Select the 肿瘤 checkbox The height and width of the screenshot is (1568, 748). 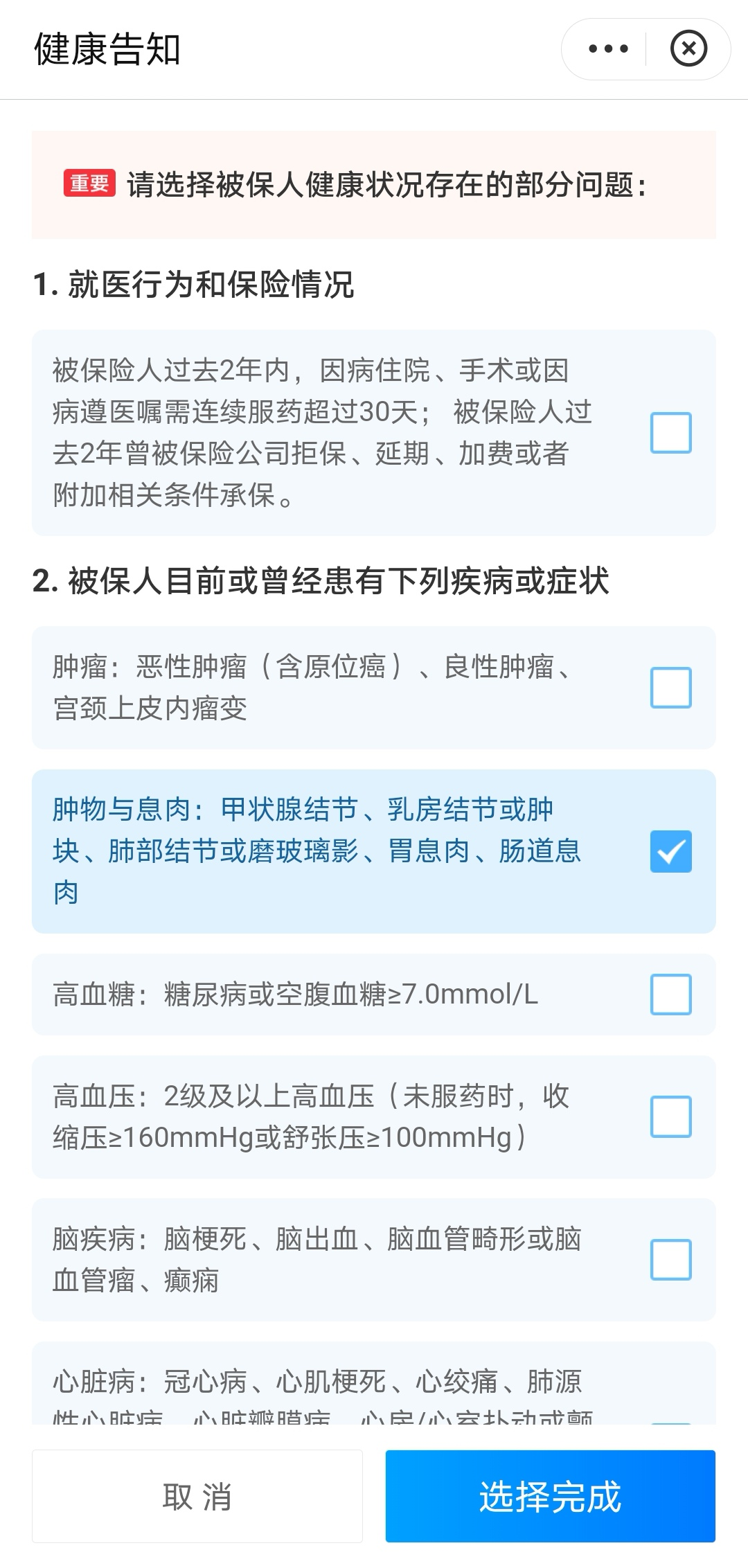pos(670,688)
